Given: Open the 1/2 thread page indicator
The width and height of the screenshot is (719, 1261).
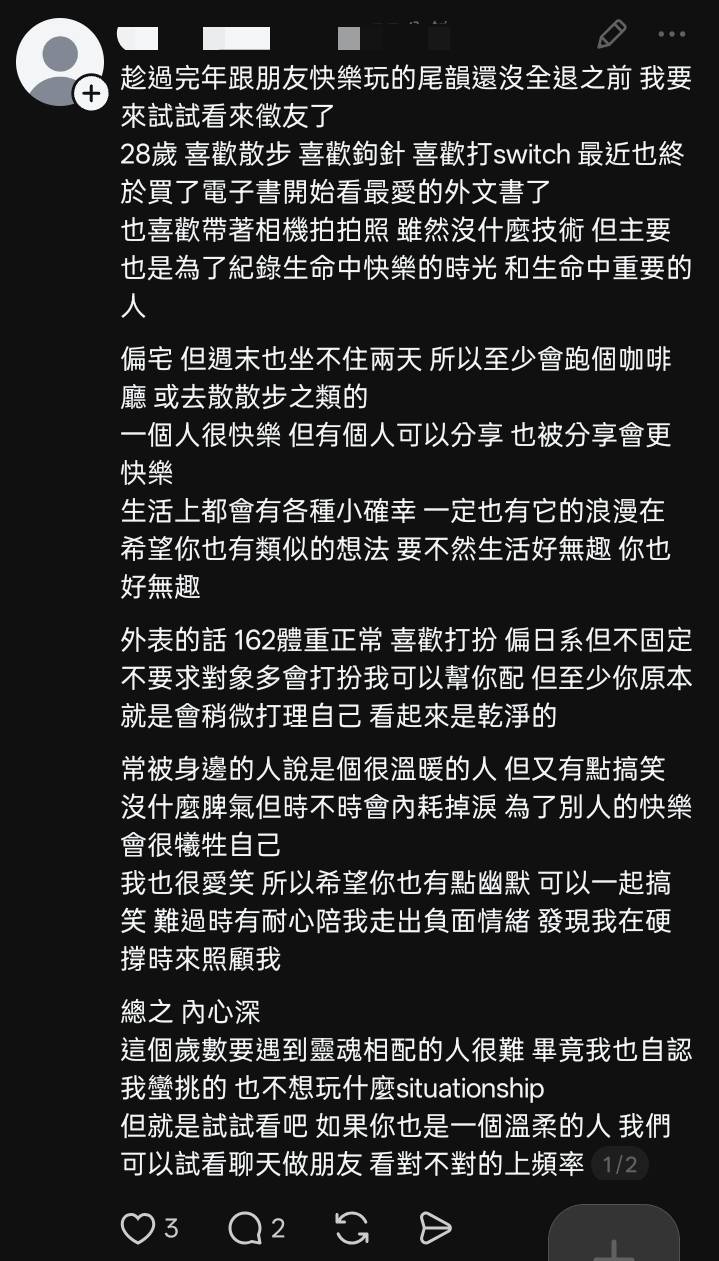Looking at the screenshot, I should click(619, 1164).
